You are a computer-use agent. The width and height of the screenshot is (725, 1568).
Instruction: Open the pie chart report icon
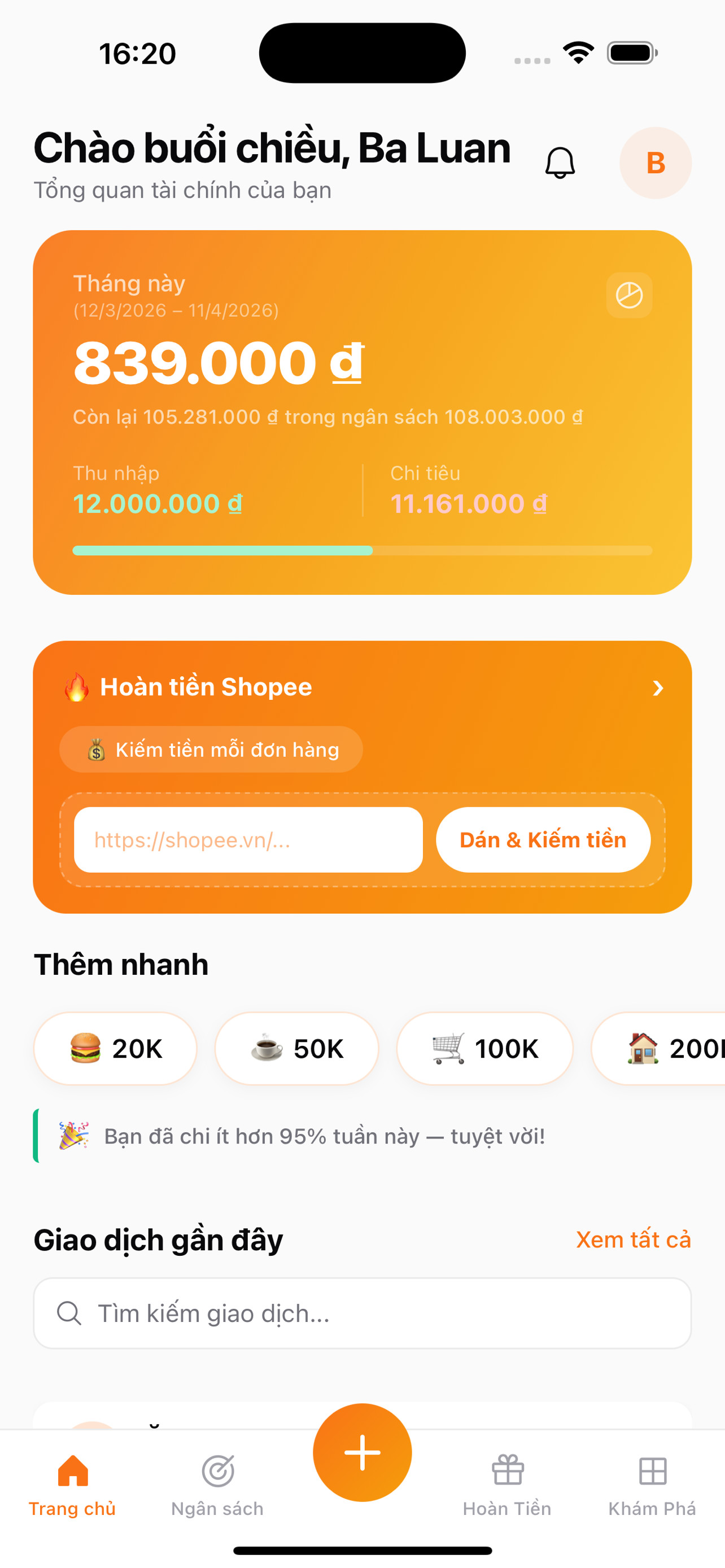[629, 296]
